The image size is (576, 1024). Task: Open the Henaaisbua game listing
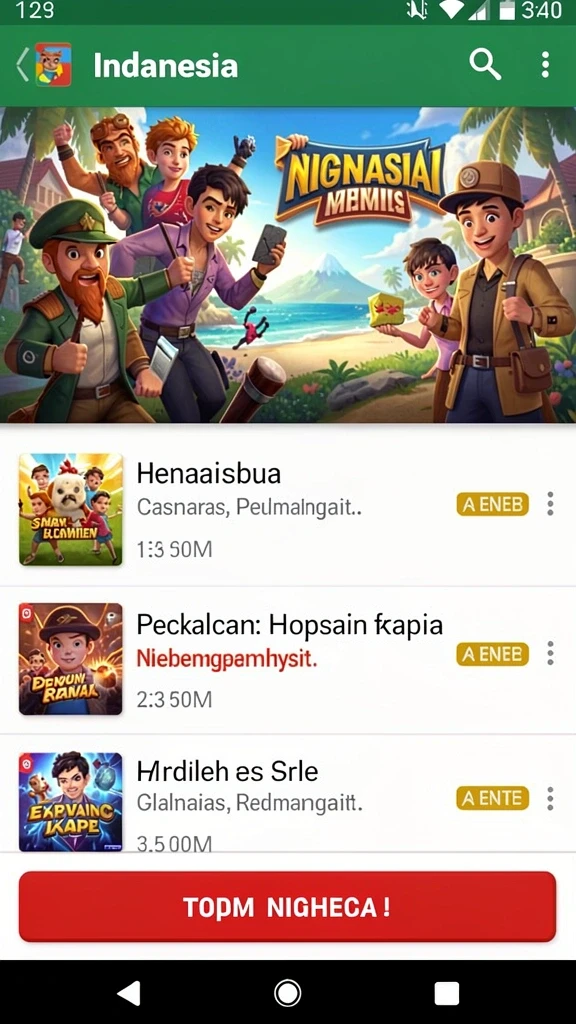coord(288,509)
